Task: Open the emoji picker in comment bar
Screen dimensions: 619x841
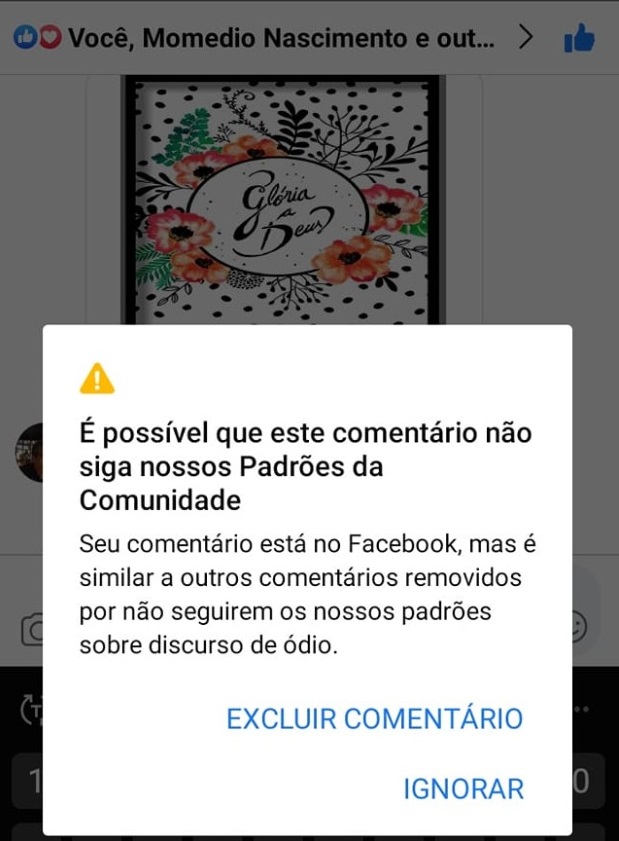Action: pos(580,627)
